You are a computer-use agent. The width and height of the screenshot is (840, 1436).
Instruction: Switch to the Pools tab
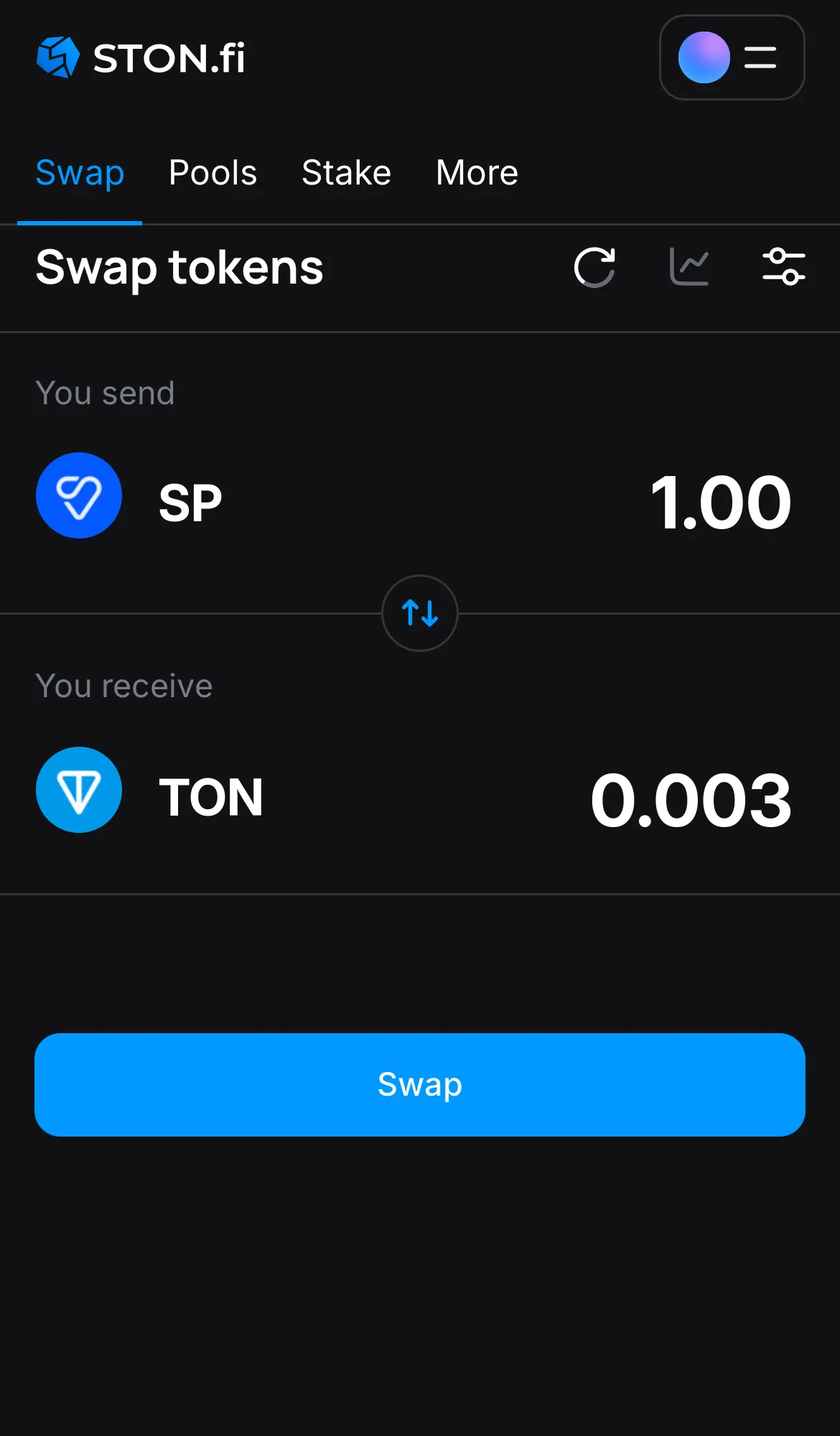point(213,172)
